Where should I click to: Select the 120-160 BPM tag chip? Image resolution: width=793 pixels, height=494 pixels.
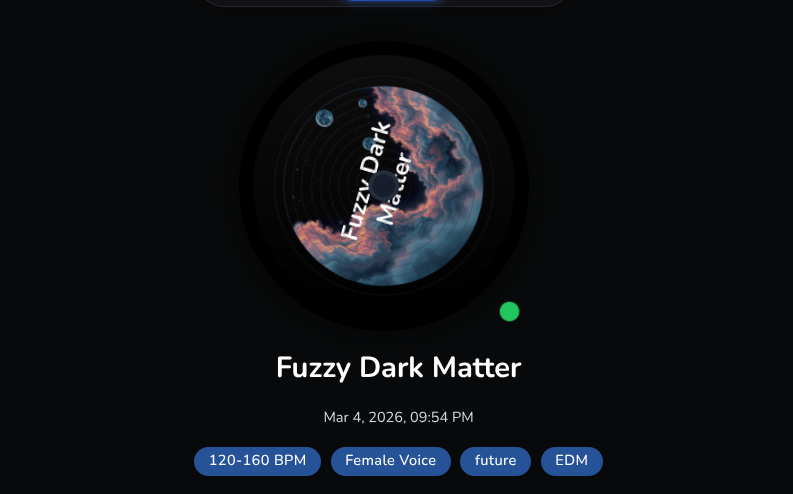pos(257,461)
